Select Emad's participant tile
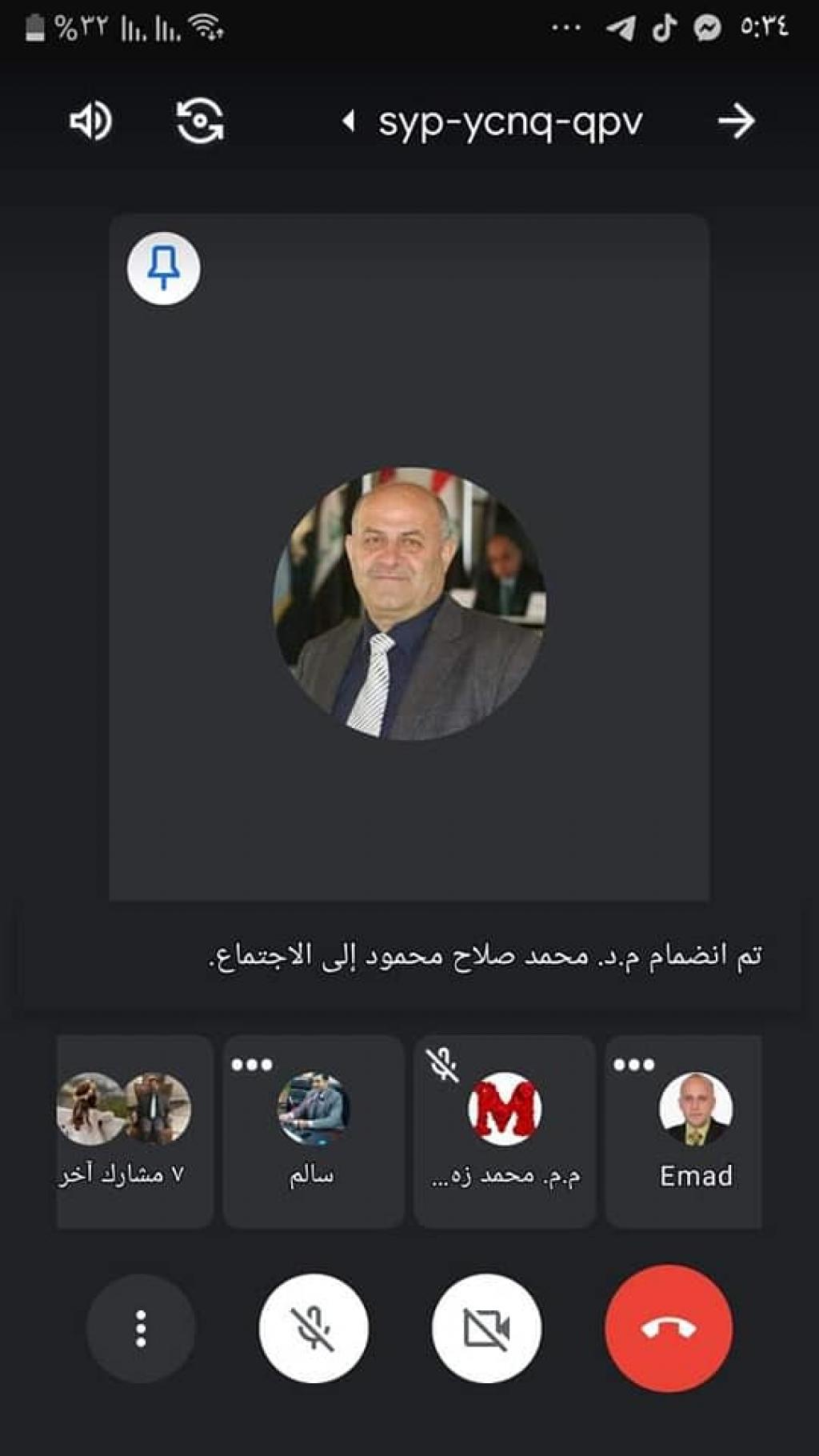Image resolution: width=819 pixels, height=1456 pixels. click(684, 1130)
